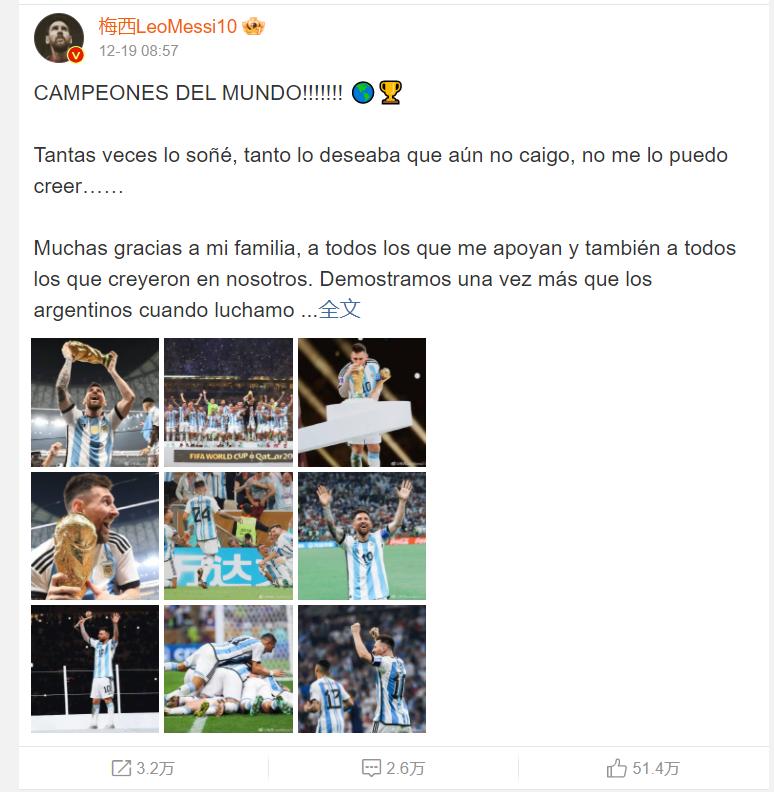The image size is (774, 792).
Task: Open the 梅西LeoMessi10 username link
Action: click(x=167, y=27)
